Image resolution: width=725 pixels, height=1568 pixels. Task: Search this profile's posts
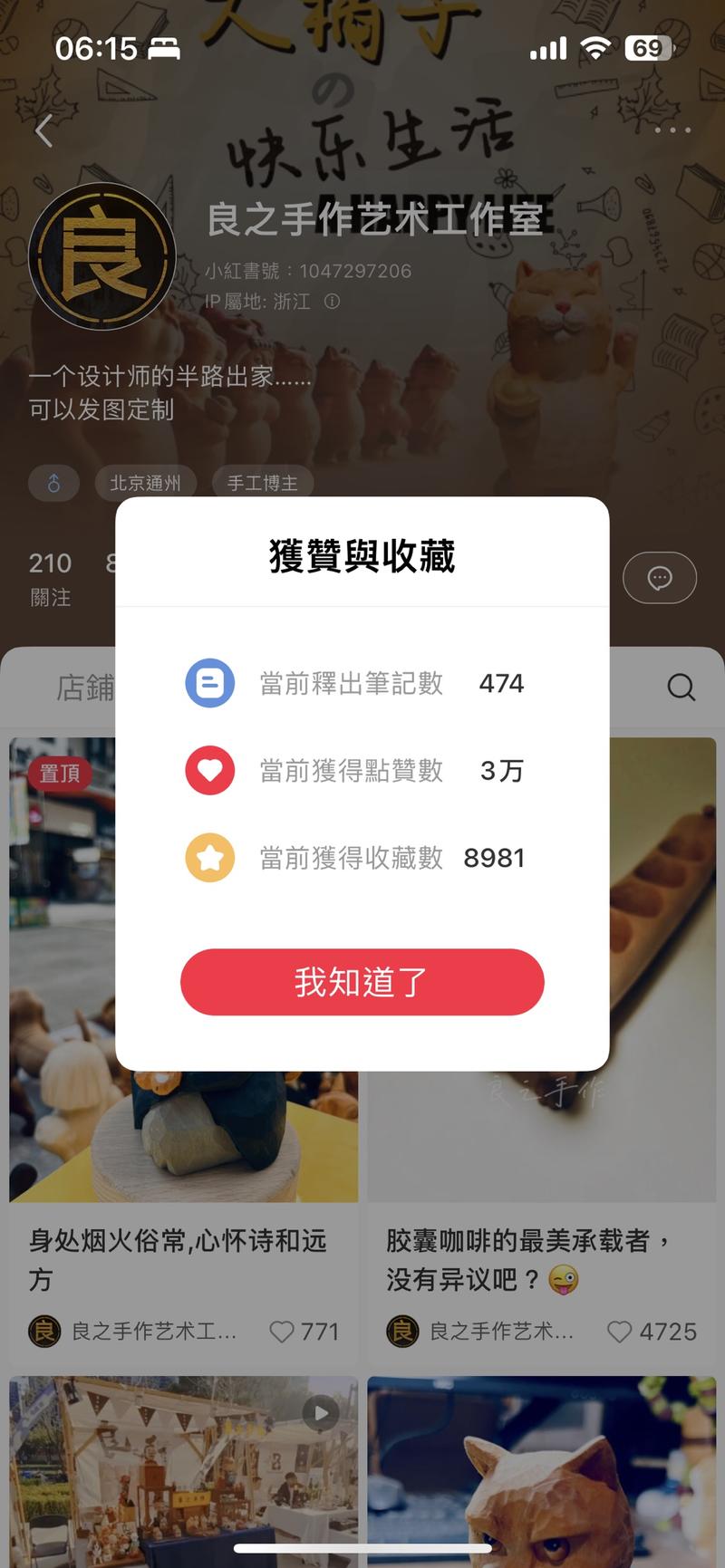click(681, 688)
